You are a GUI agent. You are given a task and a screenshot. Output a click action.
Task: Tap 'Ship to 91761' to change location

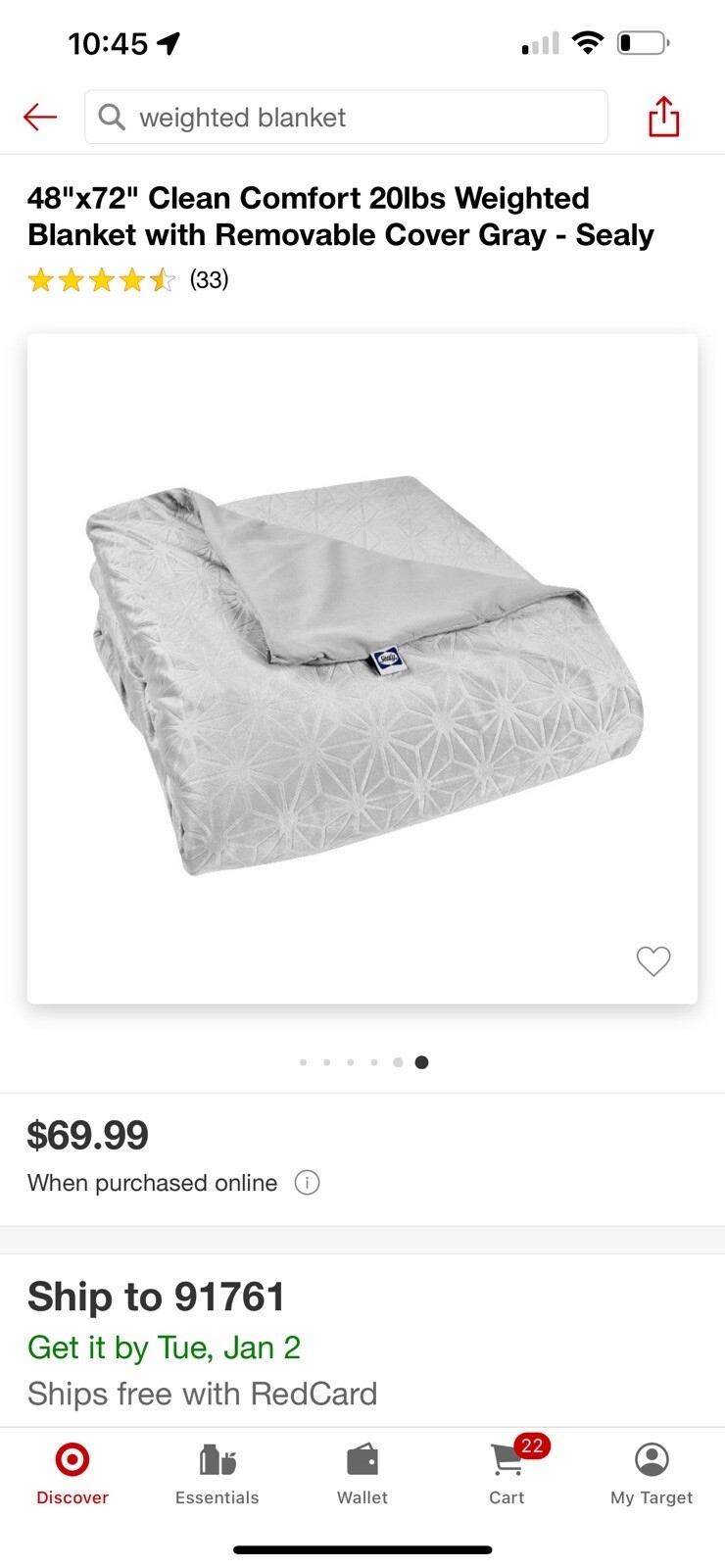pyautogui.click(x=155, y=1296)
